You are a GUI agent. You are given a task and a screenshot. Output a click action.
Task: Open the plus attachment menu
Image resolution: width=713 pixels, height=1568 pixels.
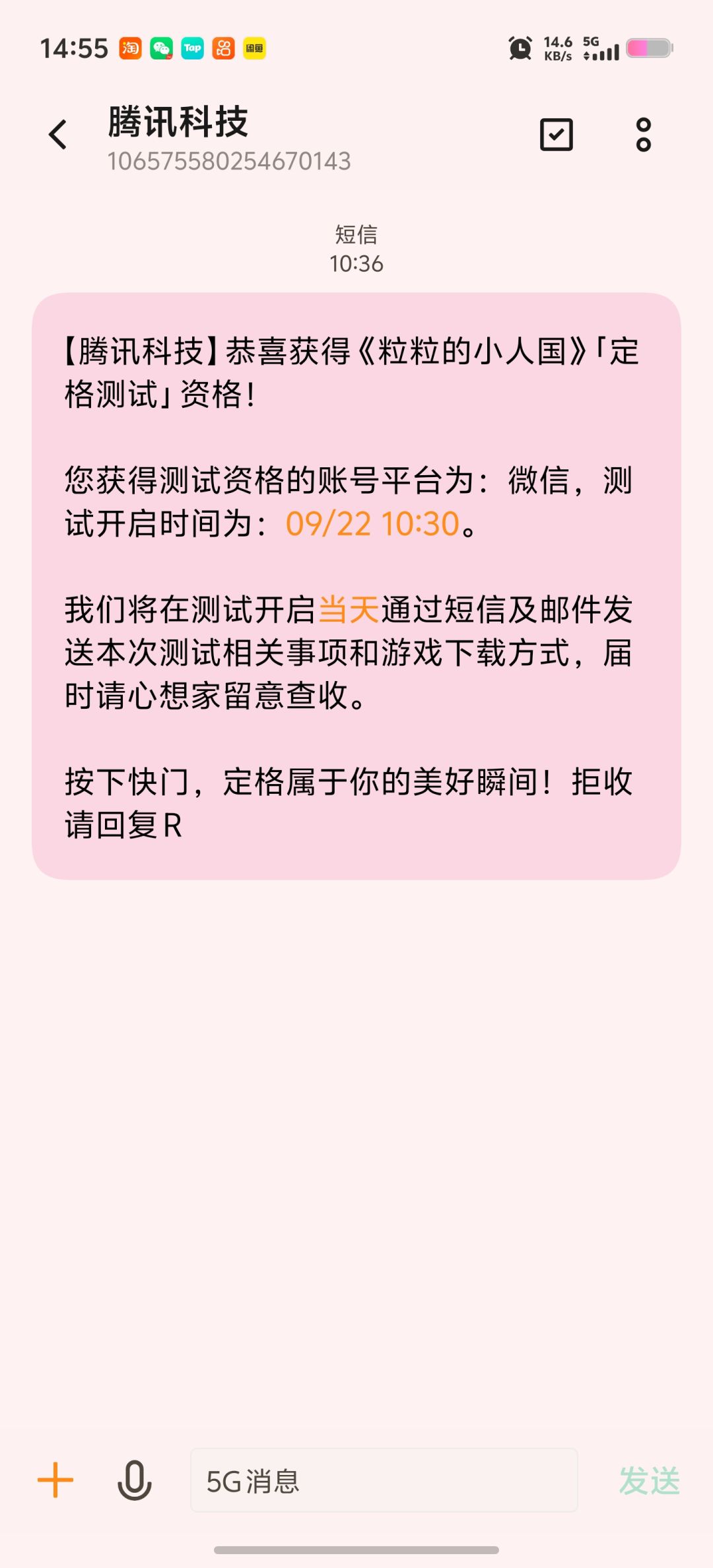click(x=55, y=1480)
